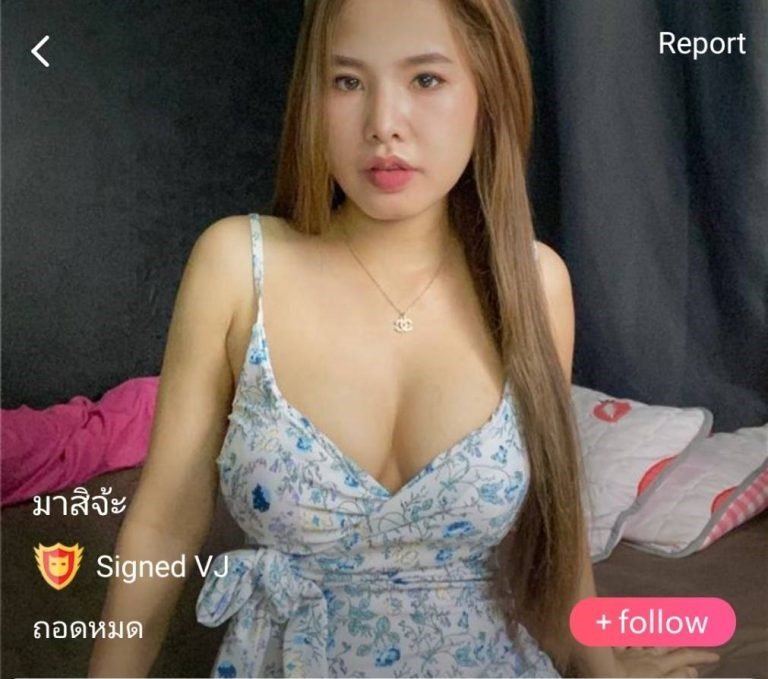Follow this user with + follow

tap(652, 622)
